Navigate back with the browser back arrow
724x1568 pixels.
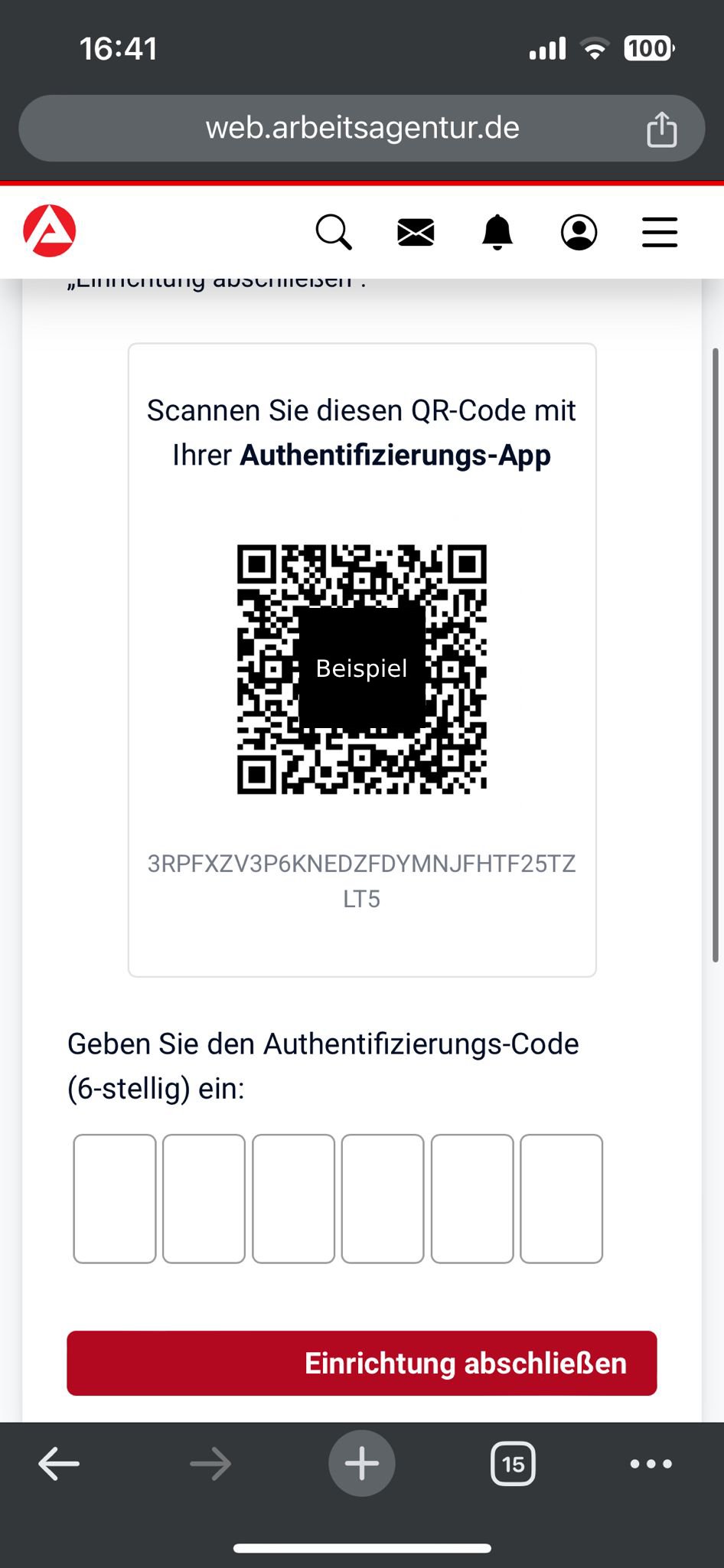[58, 1463]
